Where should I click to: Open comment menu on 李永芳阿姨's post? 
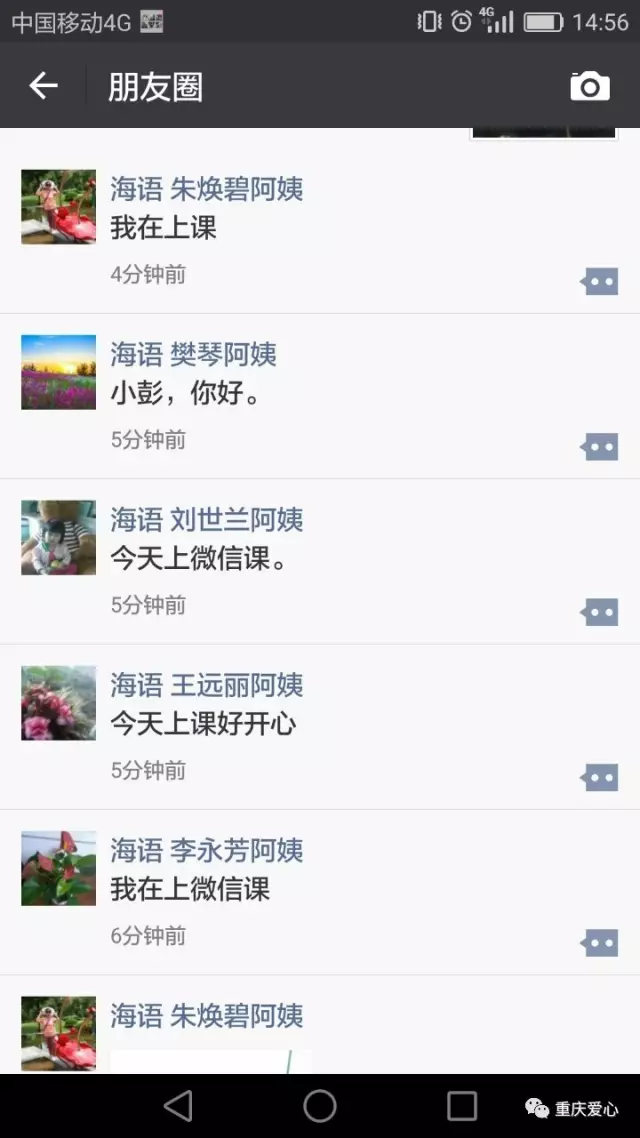pos(600,942)
